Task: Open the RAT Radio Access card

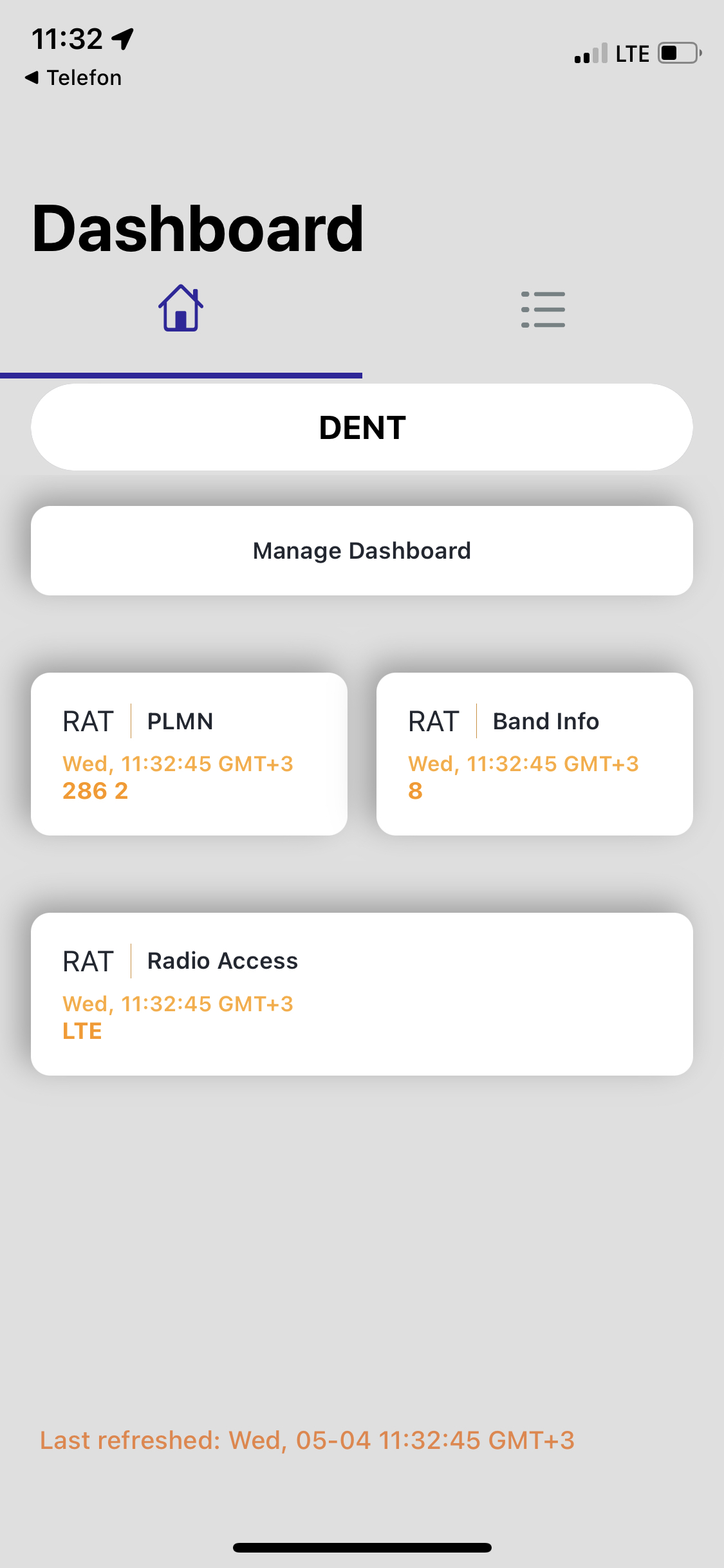Action: coord(362,994)
